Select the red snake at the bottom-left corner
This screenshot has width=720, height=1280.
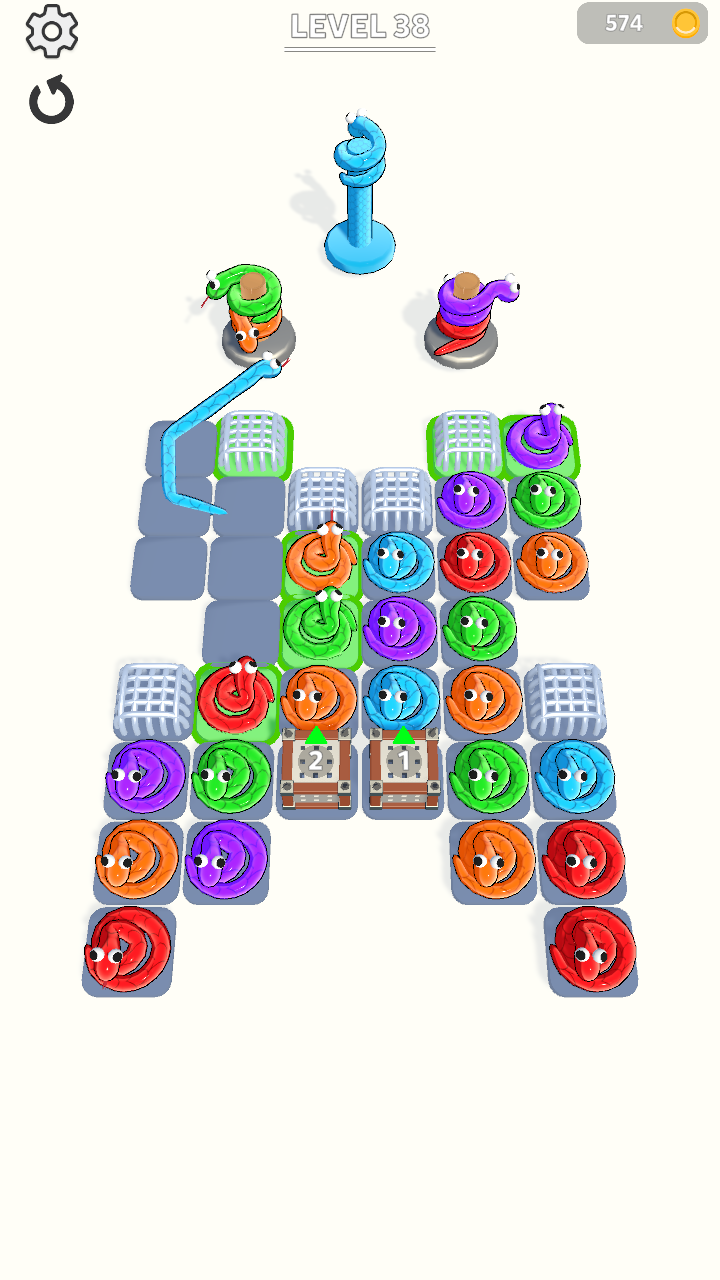pos(130,950)
